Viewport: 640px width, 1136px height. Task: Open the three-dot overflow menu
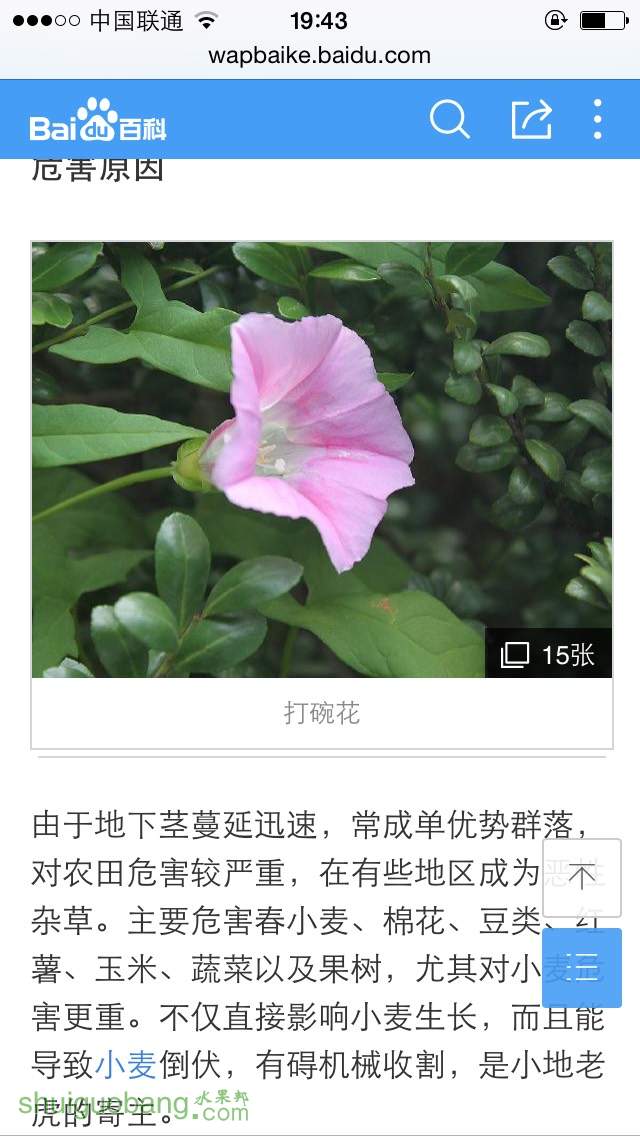point(597,120)
